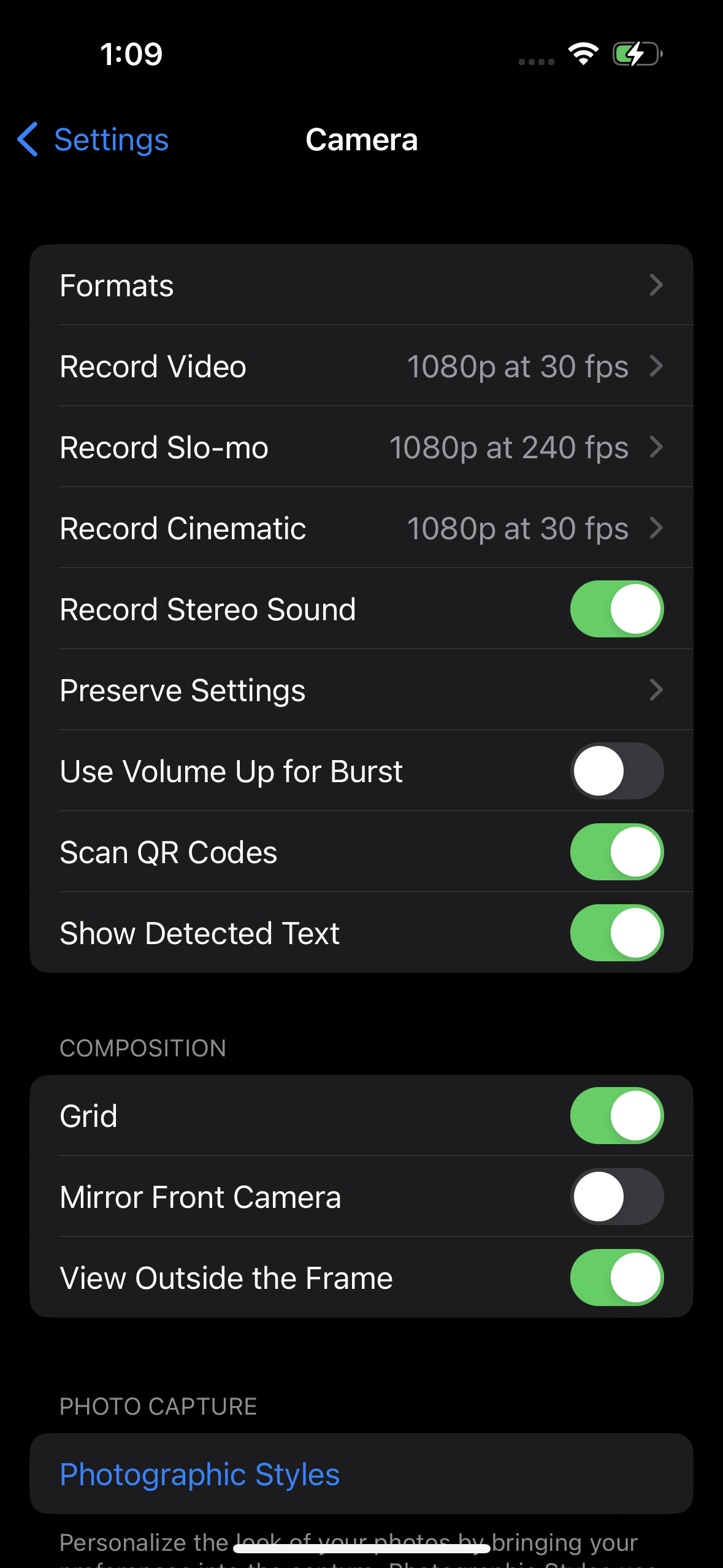Turn off Record Stereo Sound
723x1568 pixels.
pos(616,609)
